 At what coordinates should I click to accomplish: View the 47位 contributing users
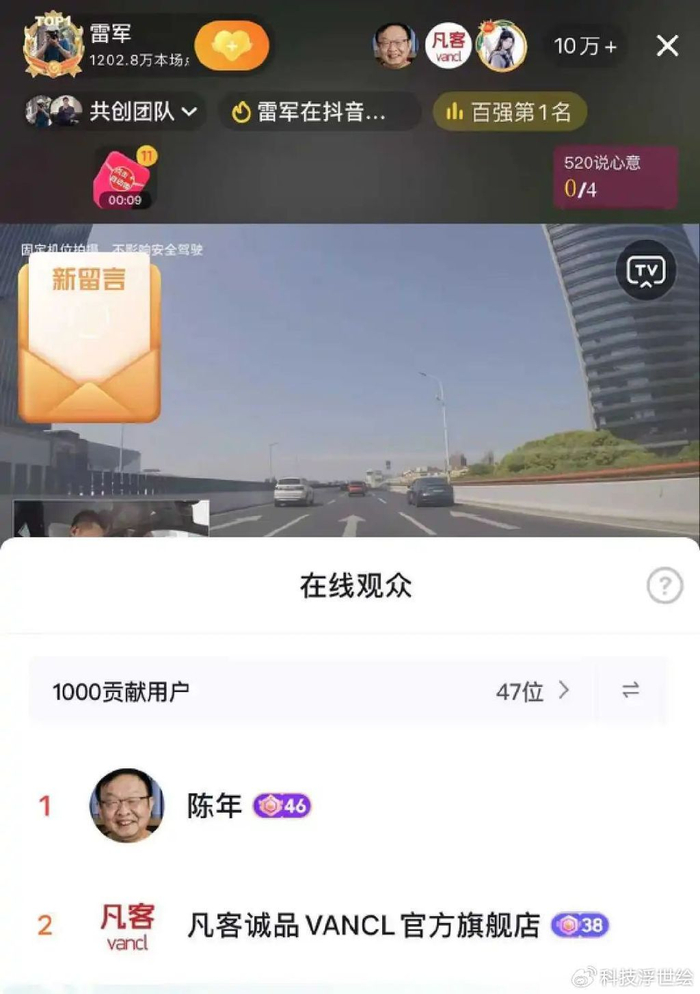534,691
